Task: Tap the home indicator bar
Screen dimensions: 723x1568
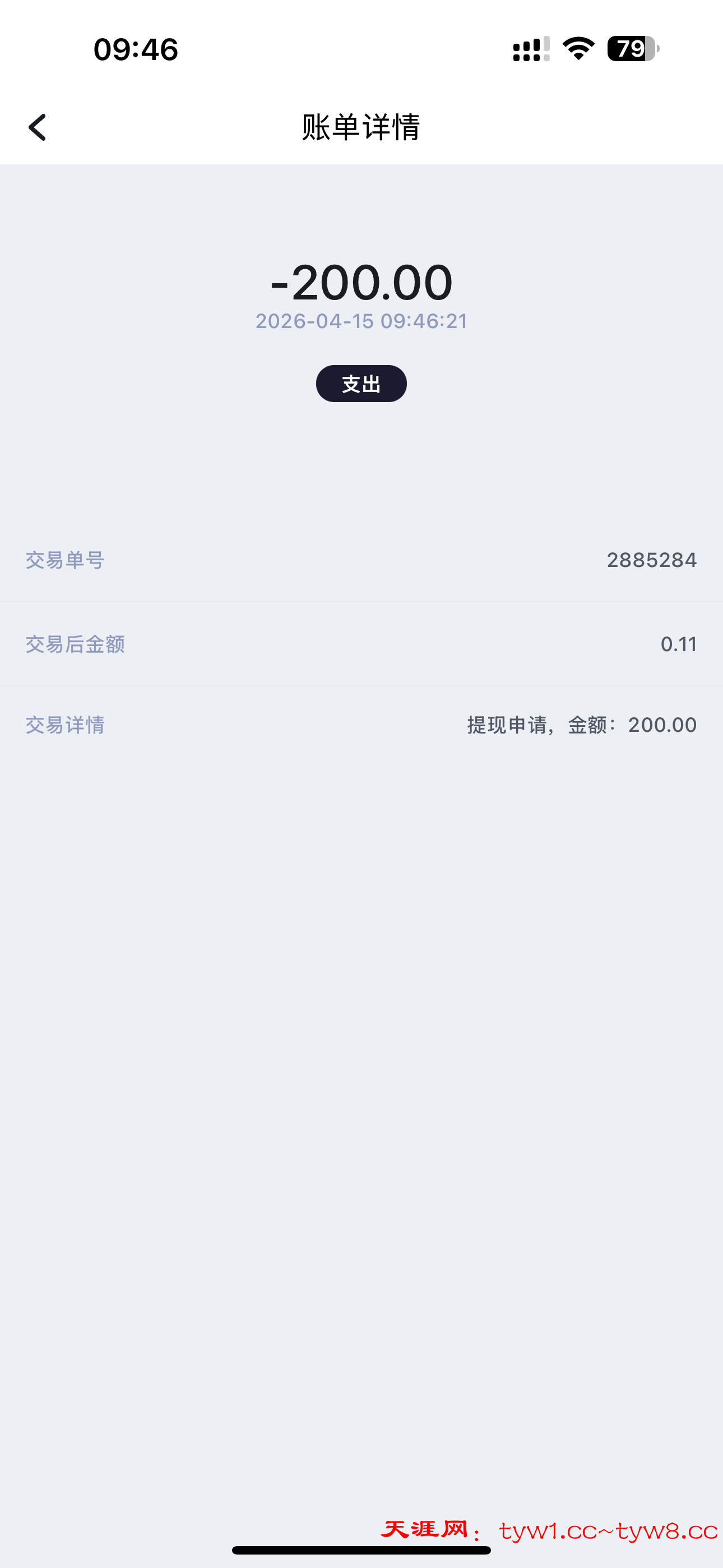Action: click(x=361, y=1548)
